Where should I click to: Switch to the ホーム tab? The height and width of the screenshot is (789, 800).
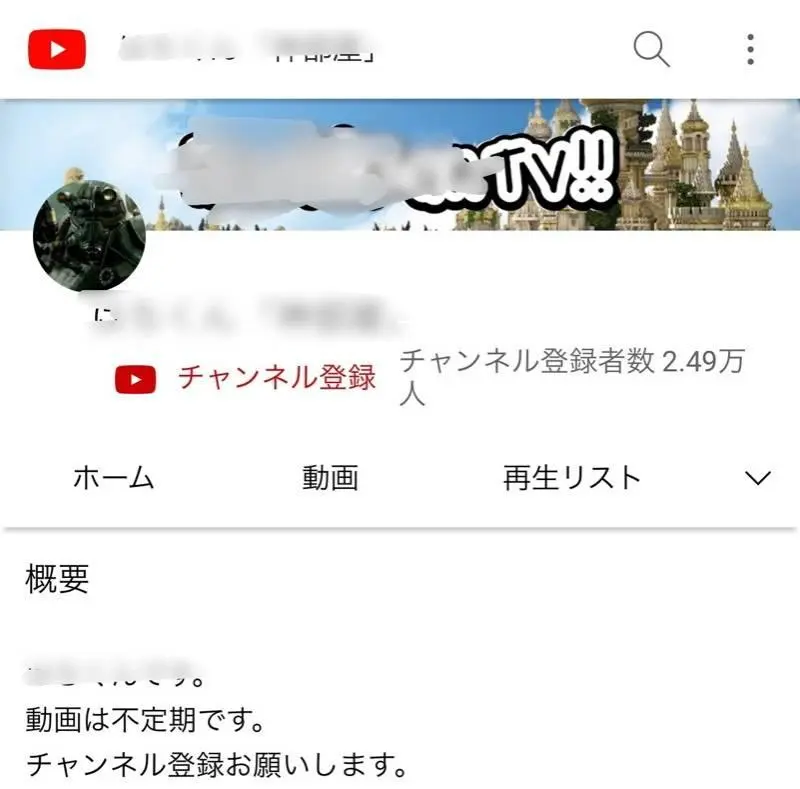pyautogui.click(x=113, y=478)
